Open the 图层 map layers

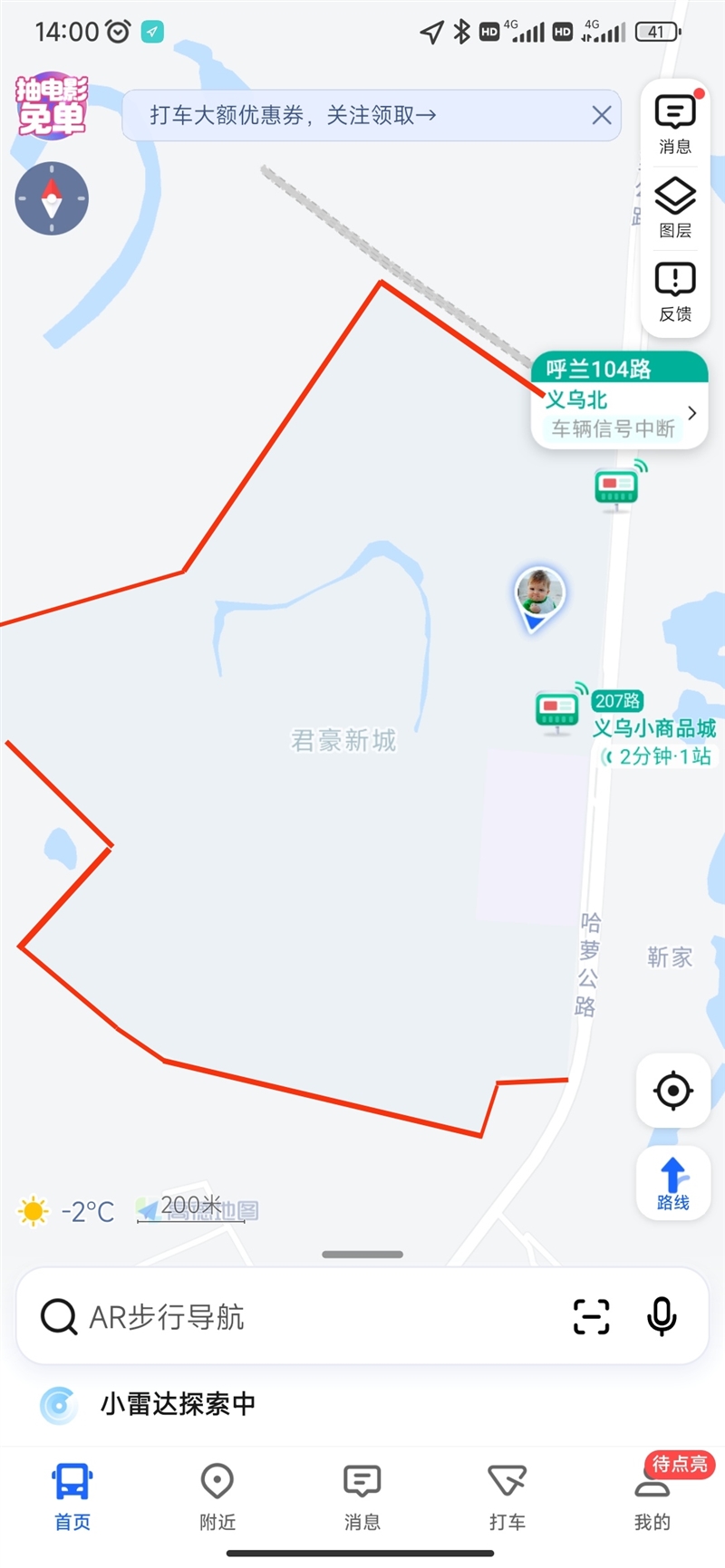(x=675, y=208)
